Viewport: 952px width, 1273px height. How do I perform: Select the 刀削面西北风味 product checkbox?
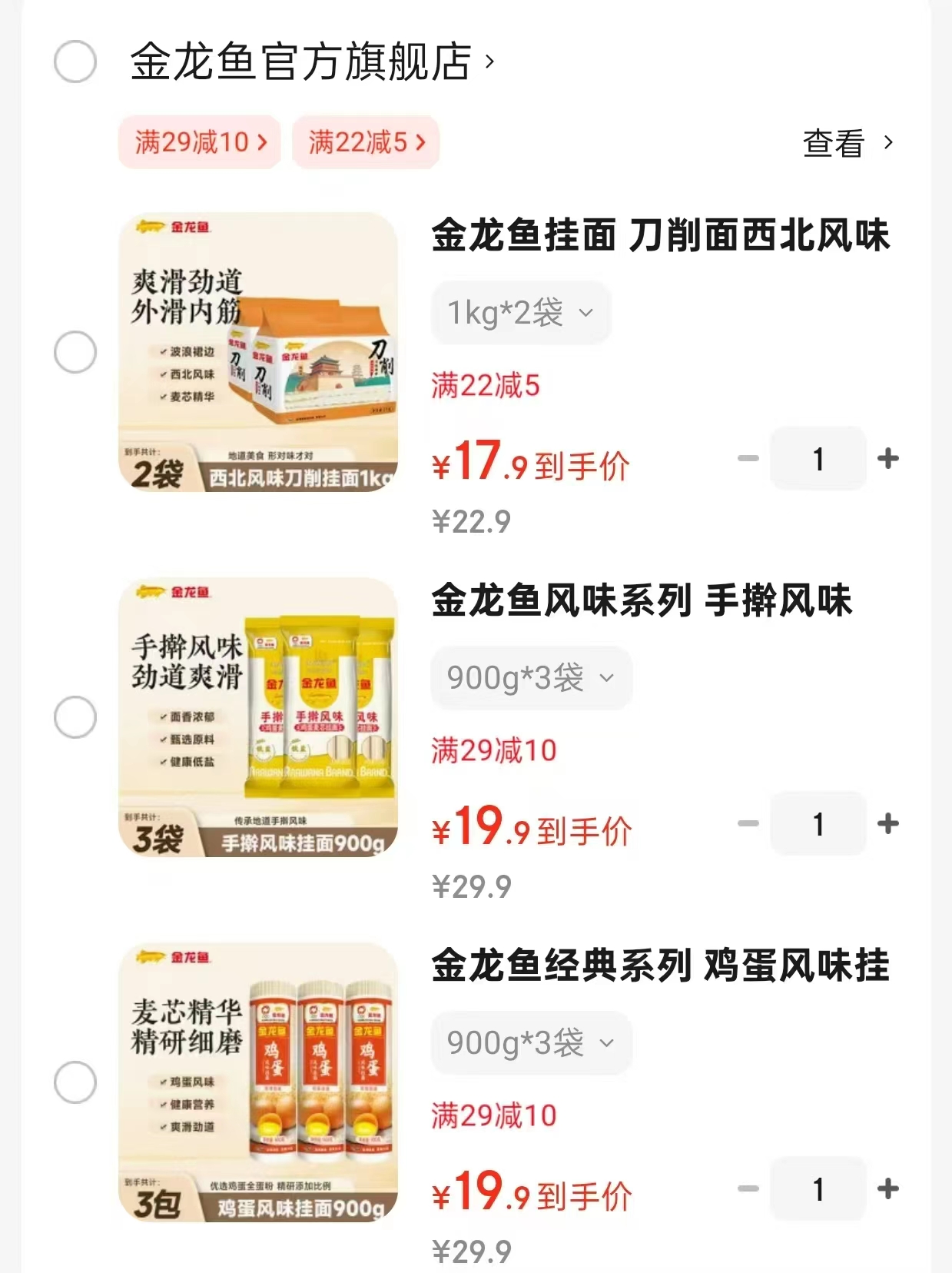pyautogui.click(x=73, y=351)
